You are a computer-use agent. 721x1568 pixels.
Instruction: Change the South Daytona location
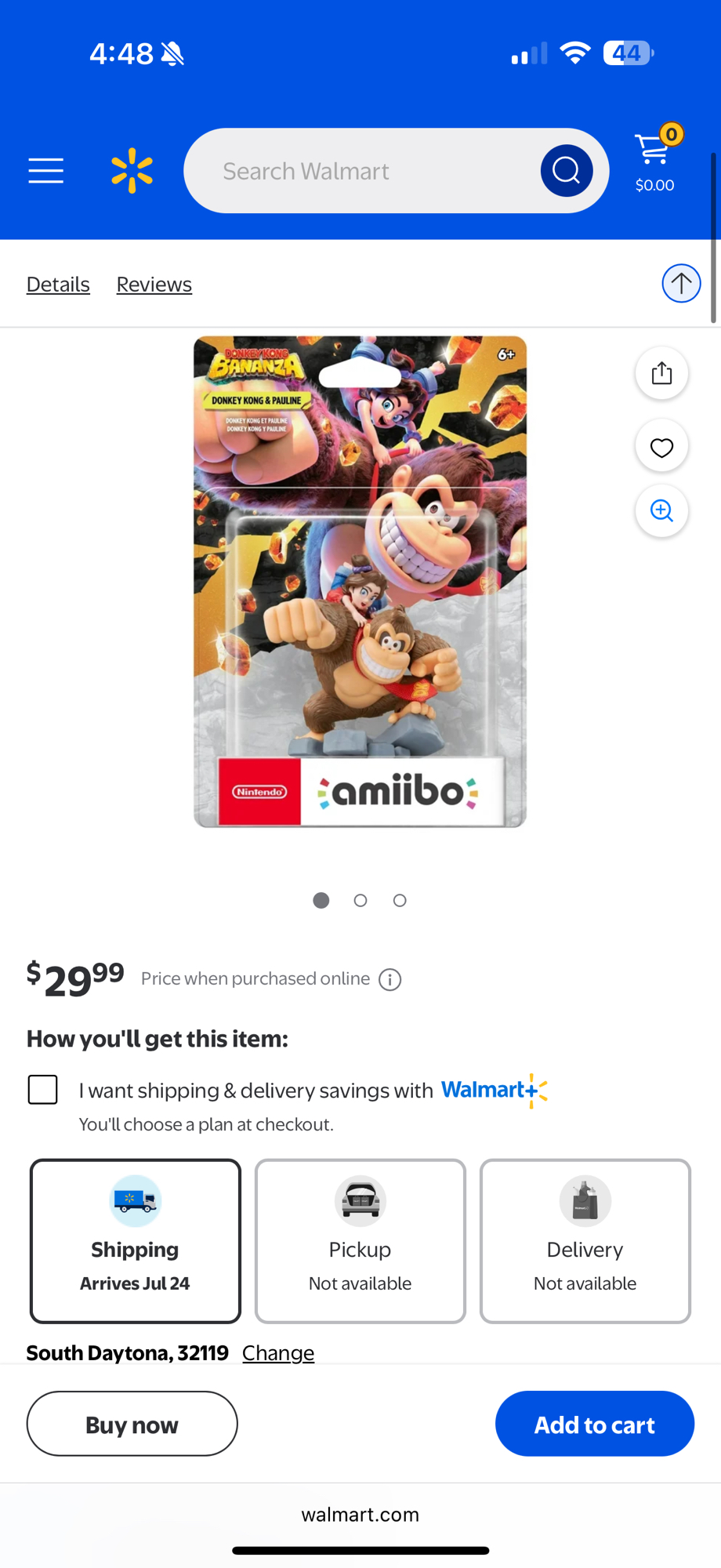pos(277,1352)
